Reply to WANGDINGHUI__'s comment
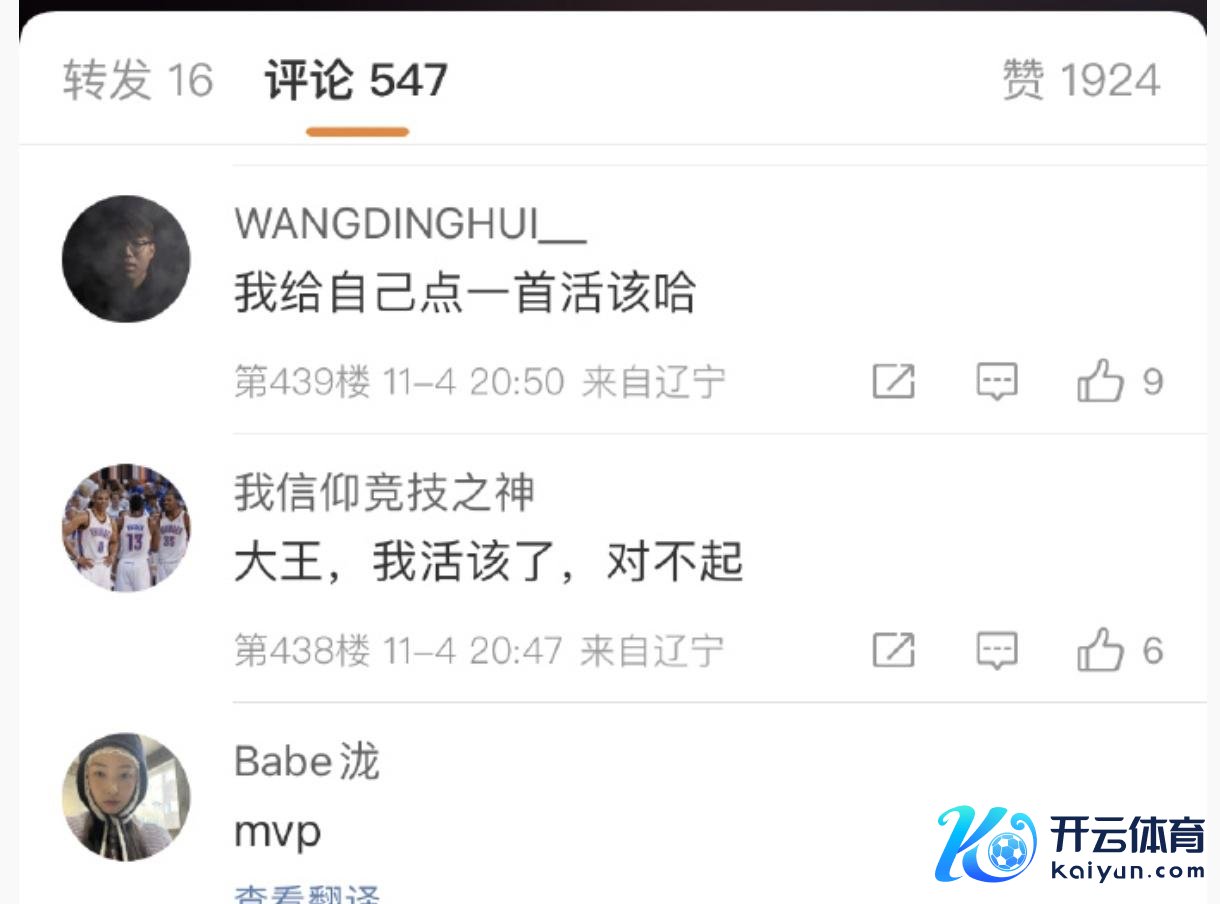Image resolution: width=1220 pixels, height=904 pixels. tap(997, 381)
